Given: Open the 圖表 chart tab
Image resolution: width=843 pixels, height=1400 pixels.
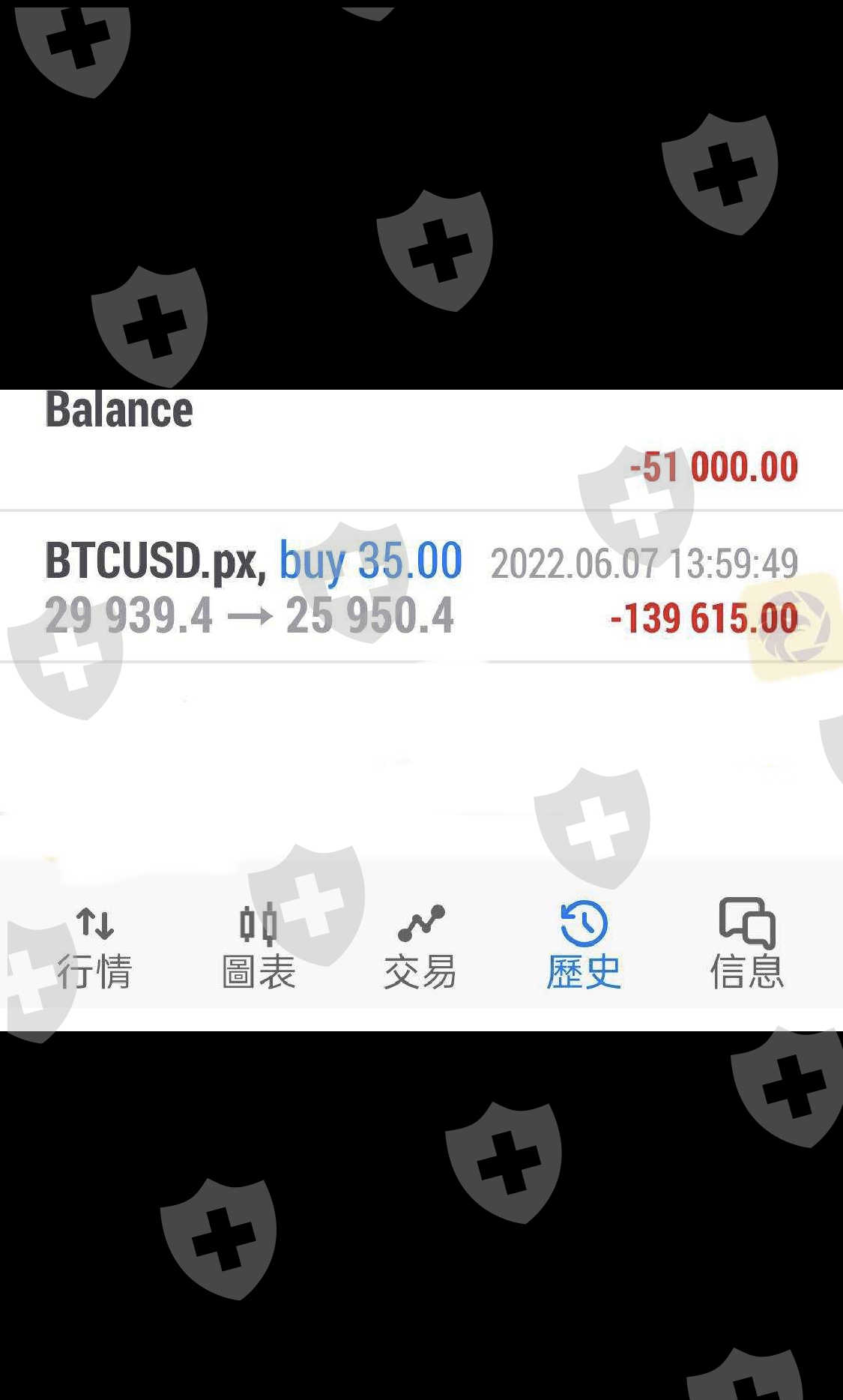Looking at the screenshot, I should pyautogui.click(x=259, y=947).
